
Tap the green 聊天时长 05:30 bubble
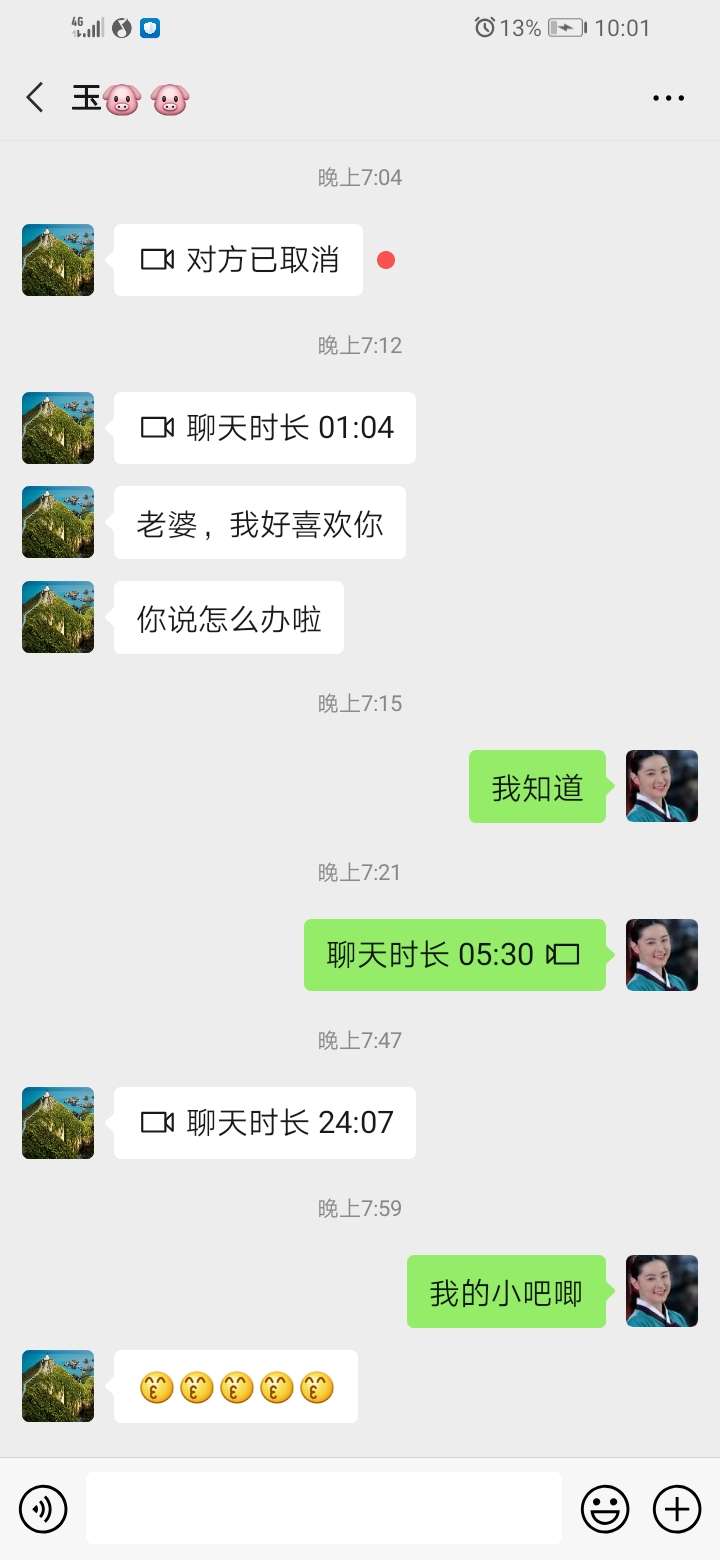point(455,954)
